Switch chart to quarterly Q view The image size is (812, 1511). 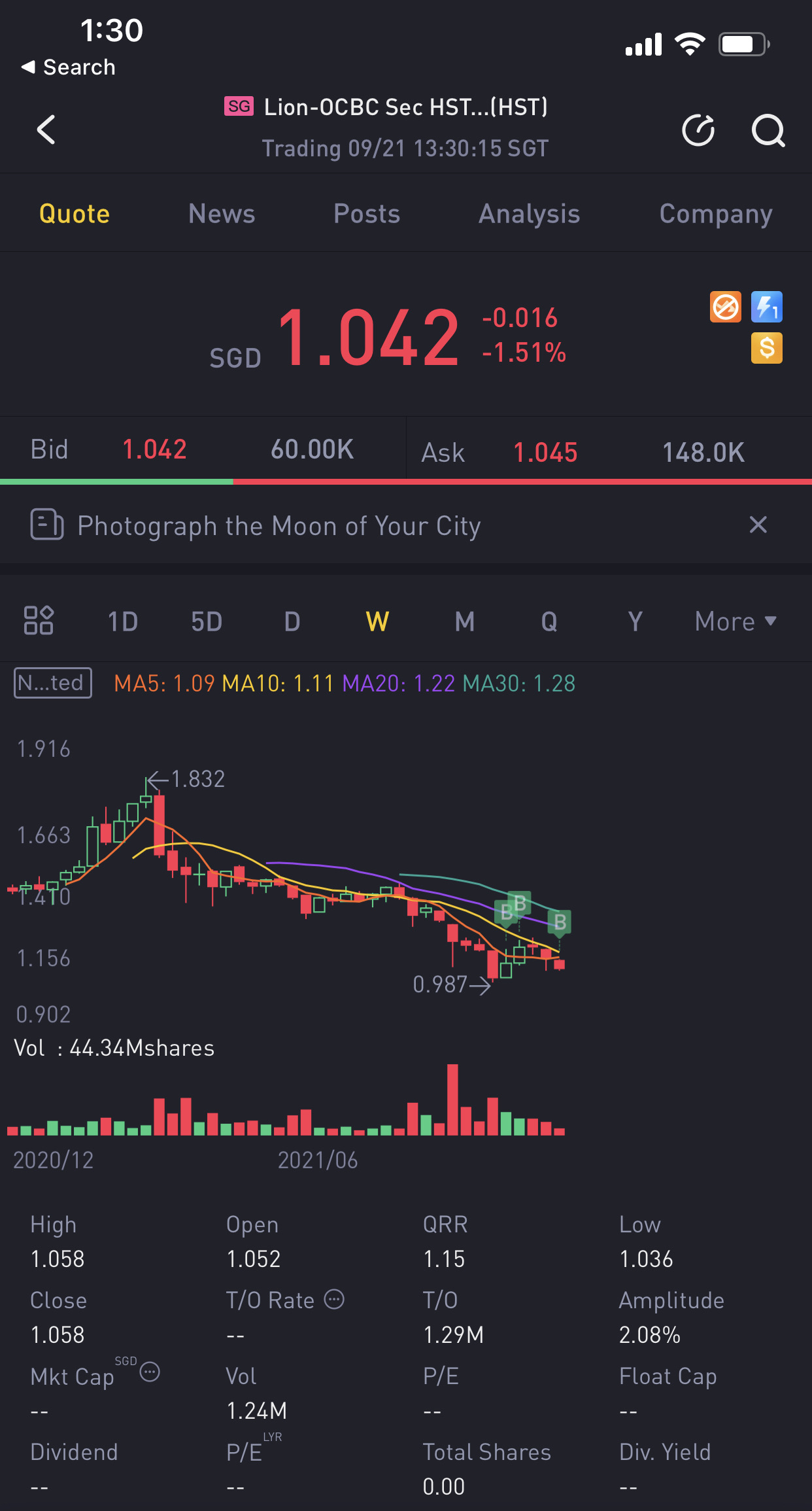(549, 621)
